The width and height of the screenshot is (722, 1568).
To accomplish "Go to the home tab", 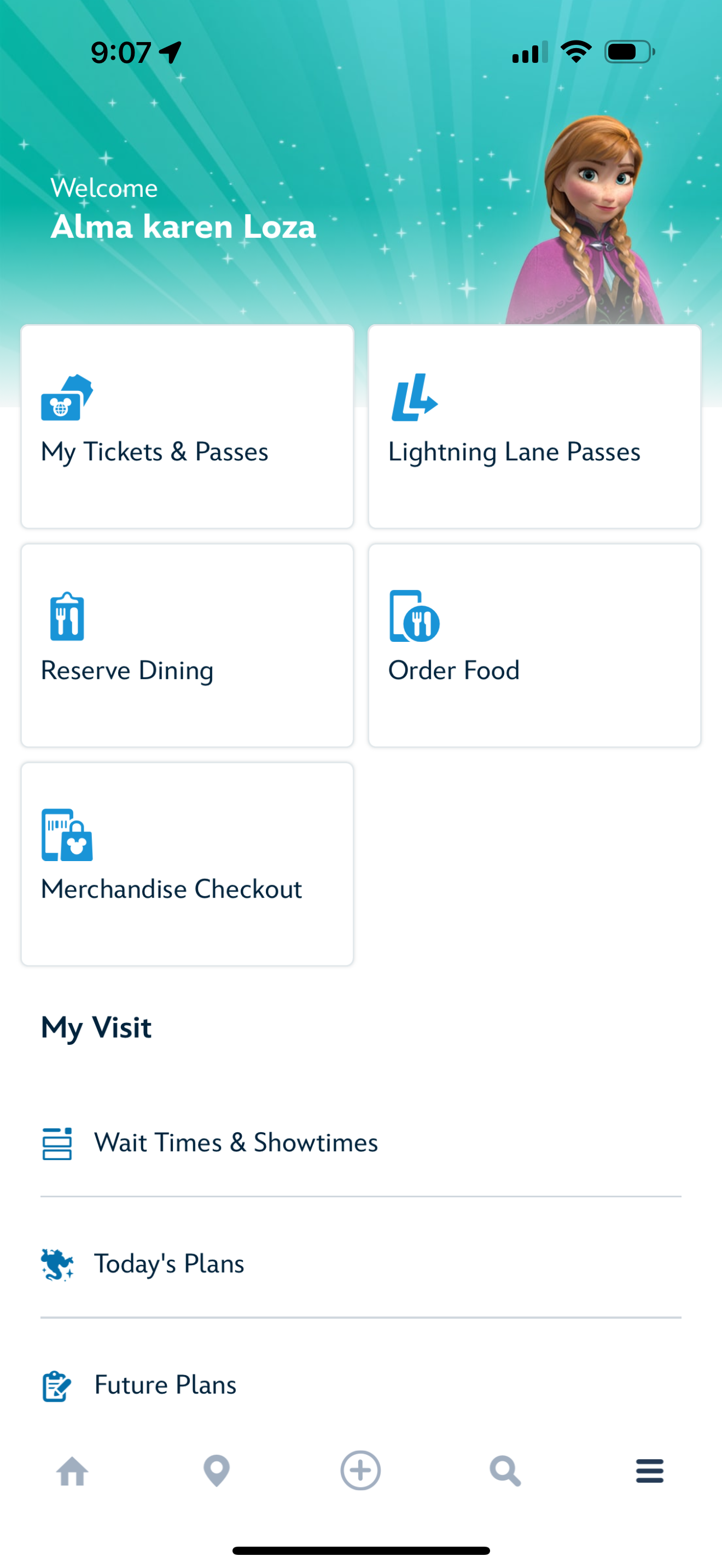I will pyautogui.click(x=72, y=1471).
